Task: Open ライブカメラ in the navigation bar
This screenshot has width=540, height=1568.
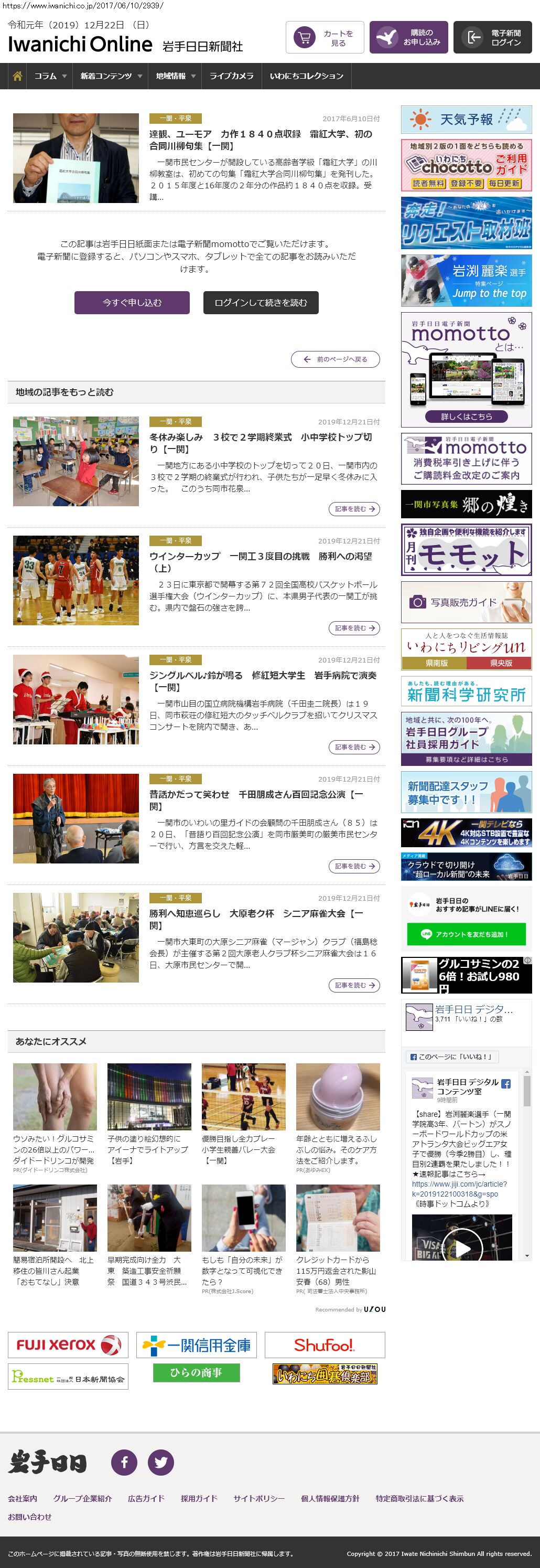Action: pyautogui.click(x=231, y=76)
